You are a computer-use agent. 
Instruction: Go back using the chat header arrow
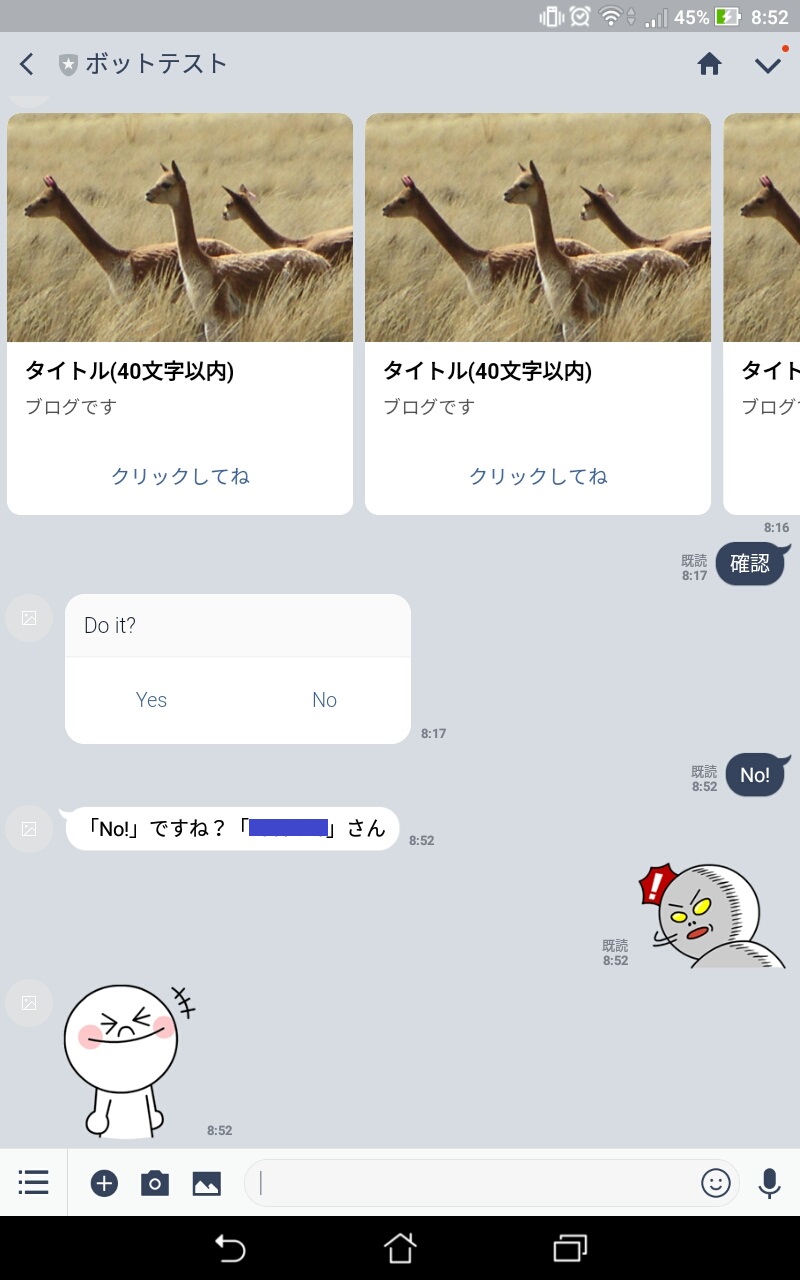pos(26,63)
